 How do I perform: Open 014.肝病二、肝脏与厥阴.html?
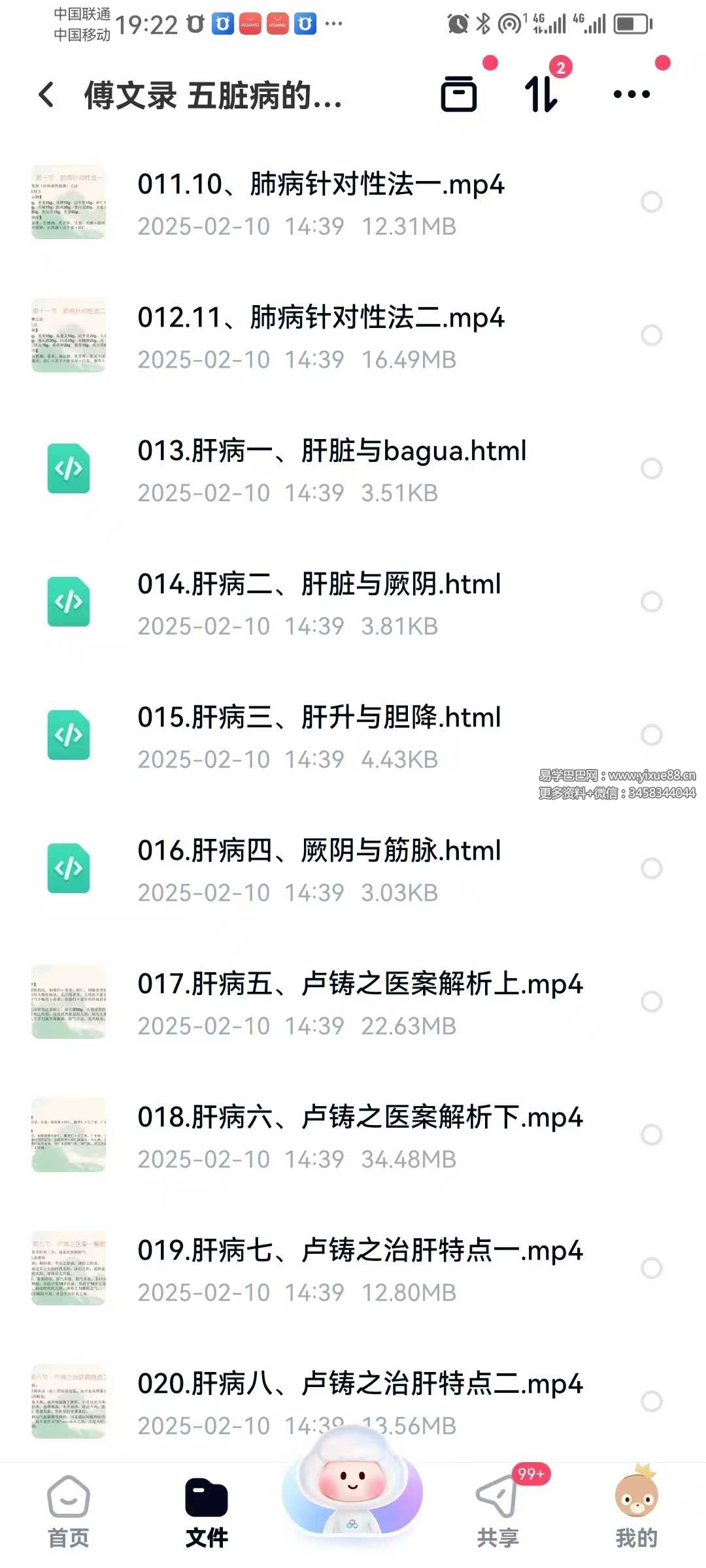point(319,602)
